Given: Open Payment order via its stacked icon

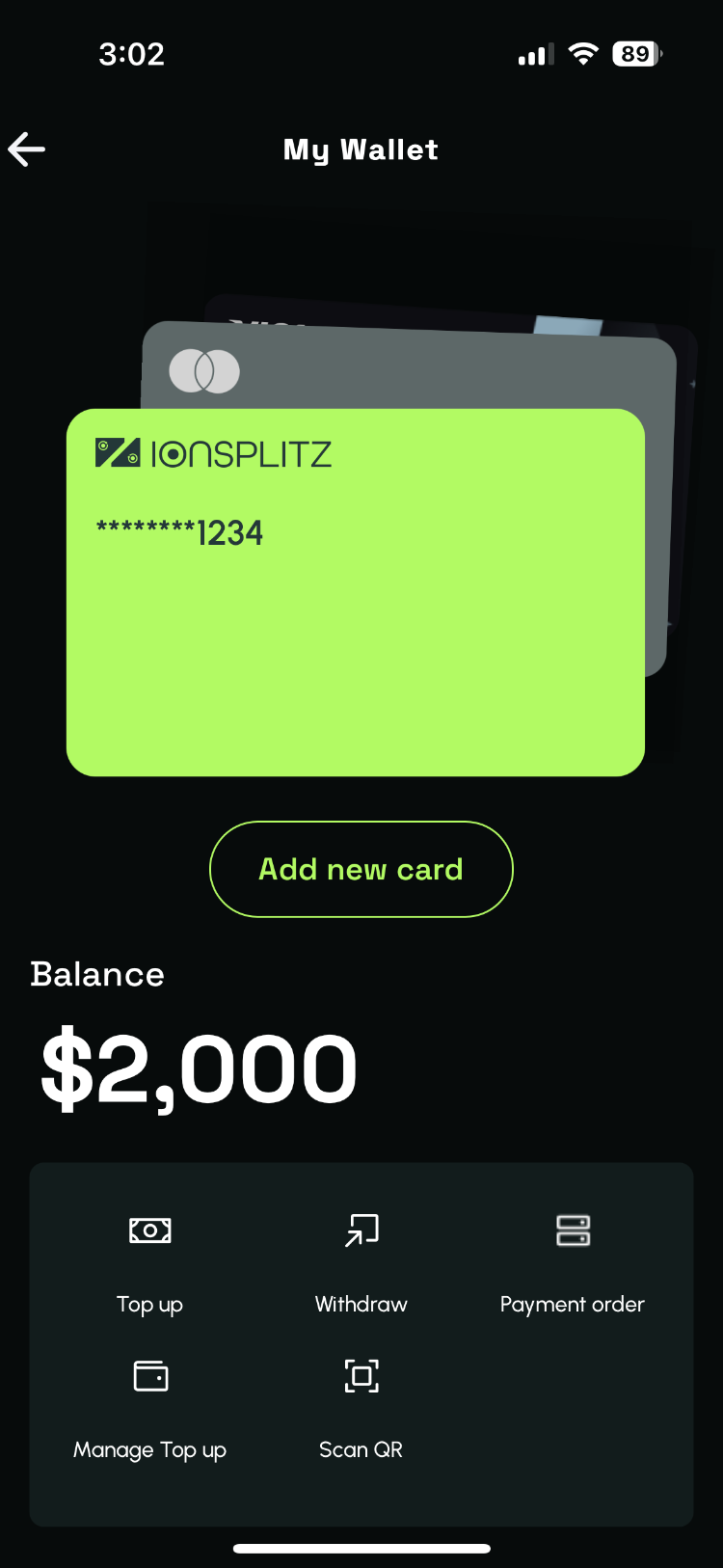Looking at the screenshot, I should (x=572, y=1230).
